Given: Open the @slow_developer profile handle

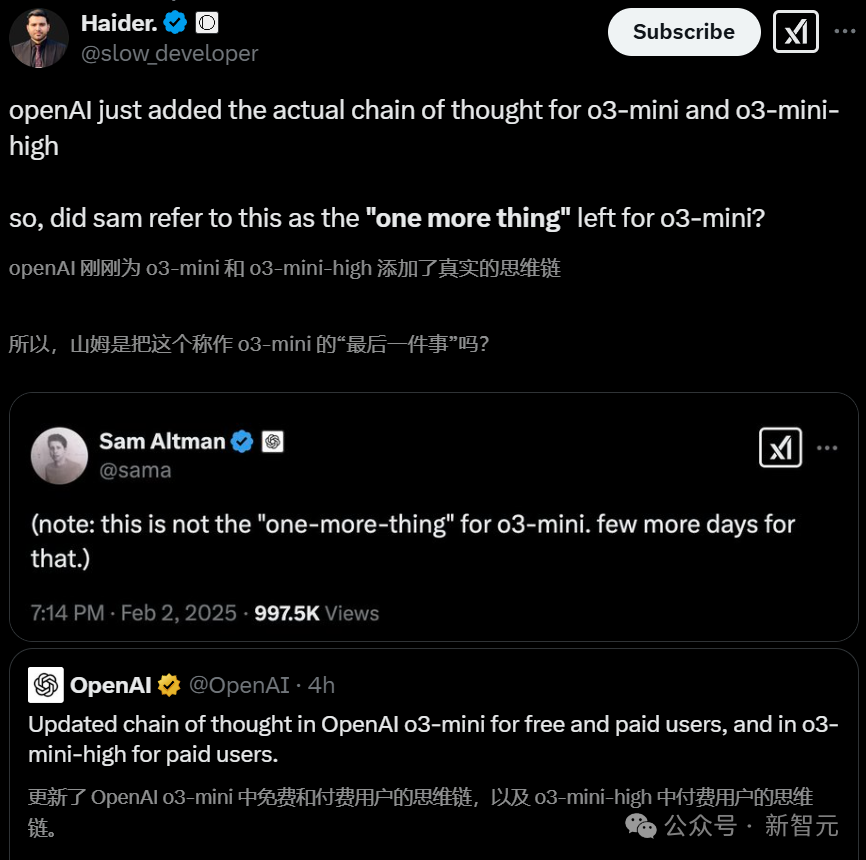Looking at the screenshot, I should point(169,53).
